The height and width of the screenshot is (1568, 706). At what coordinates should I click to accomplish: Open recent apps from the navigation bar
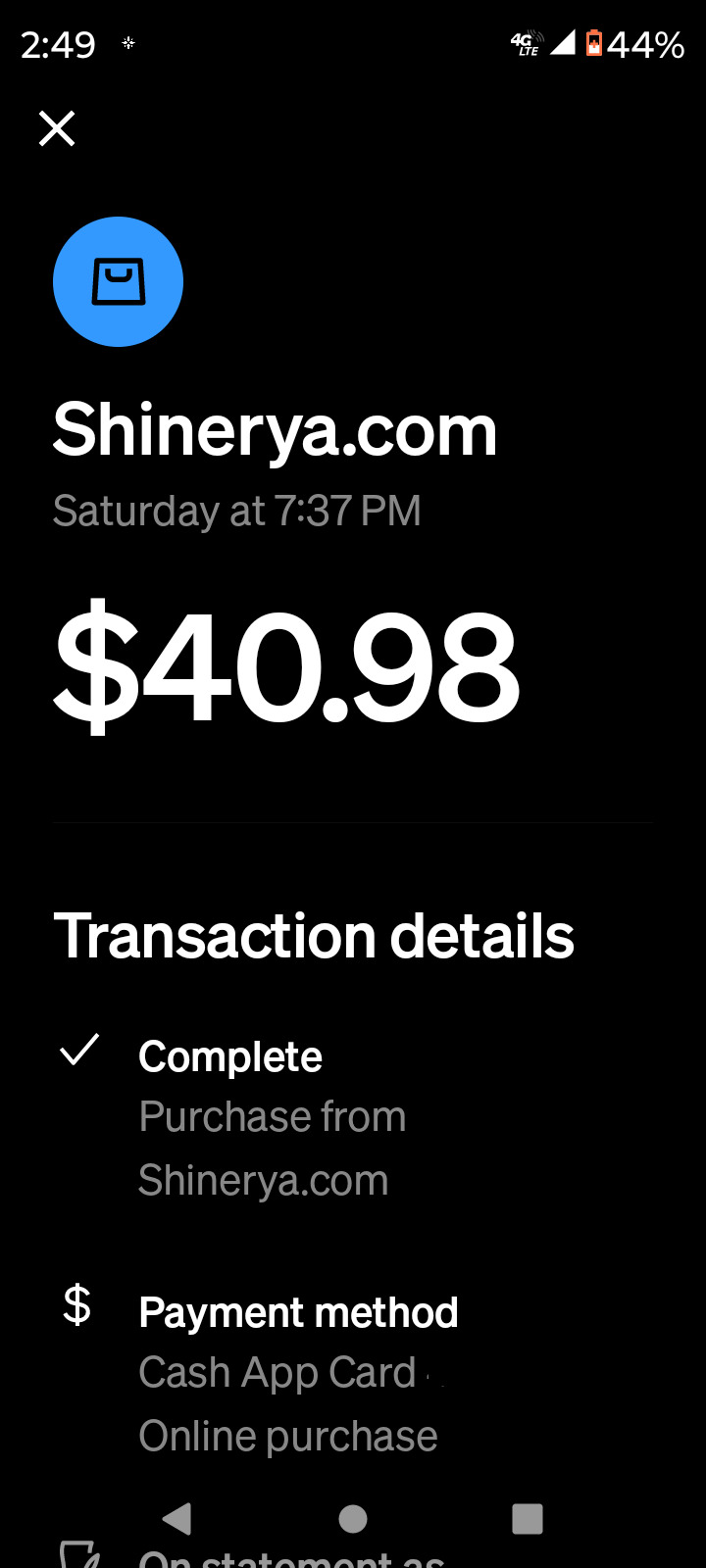click(528, 1518)
